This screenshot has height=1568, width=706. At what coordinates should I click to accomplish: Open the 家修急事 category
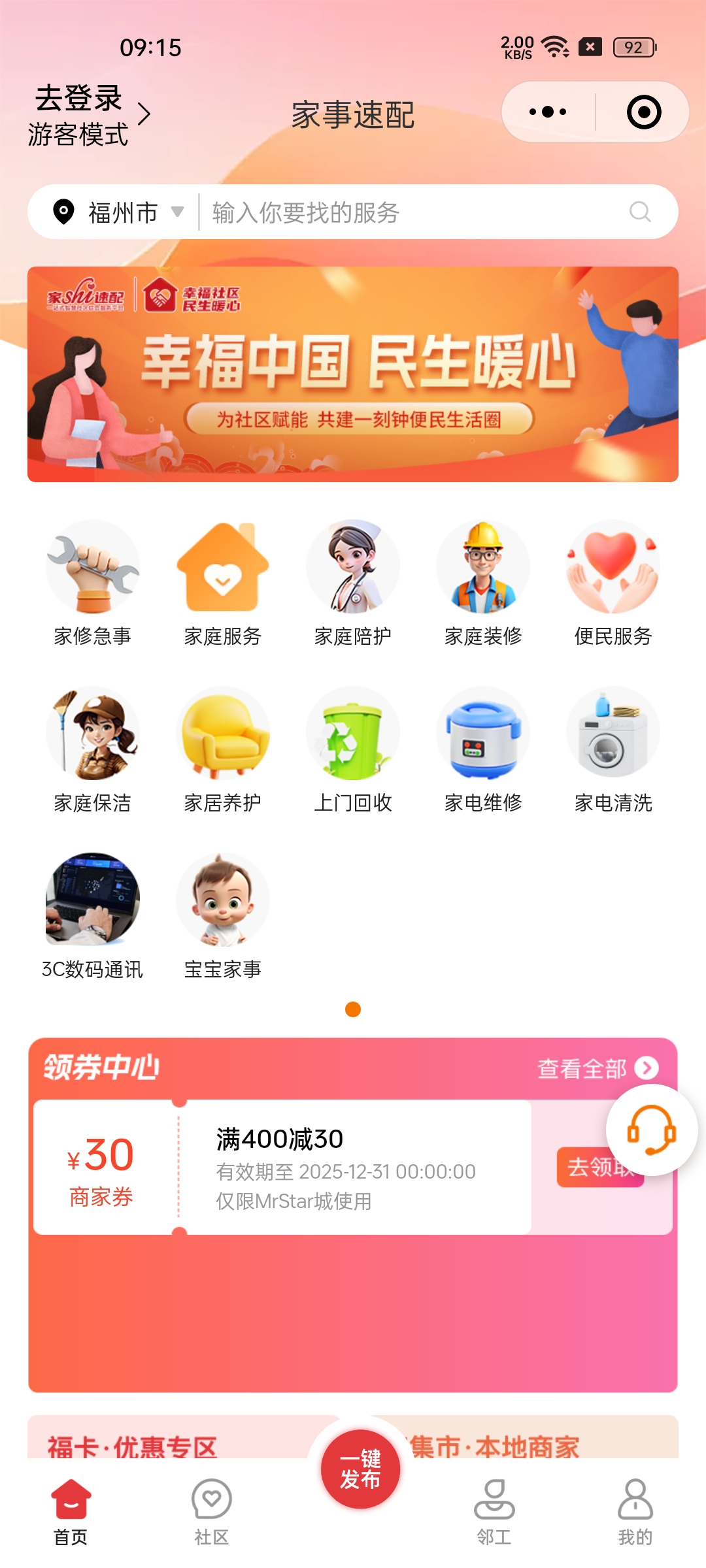93,583
